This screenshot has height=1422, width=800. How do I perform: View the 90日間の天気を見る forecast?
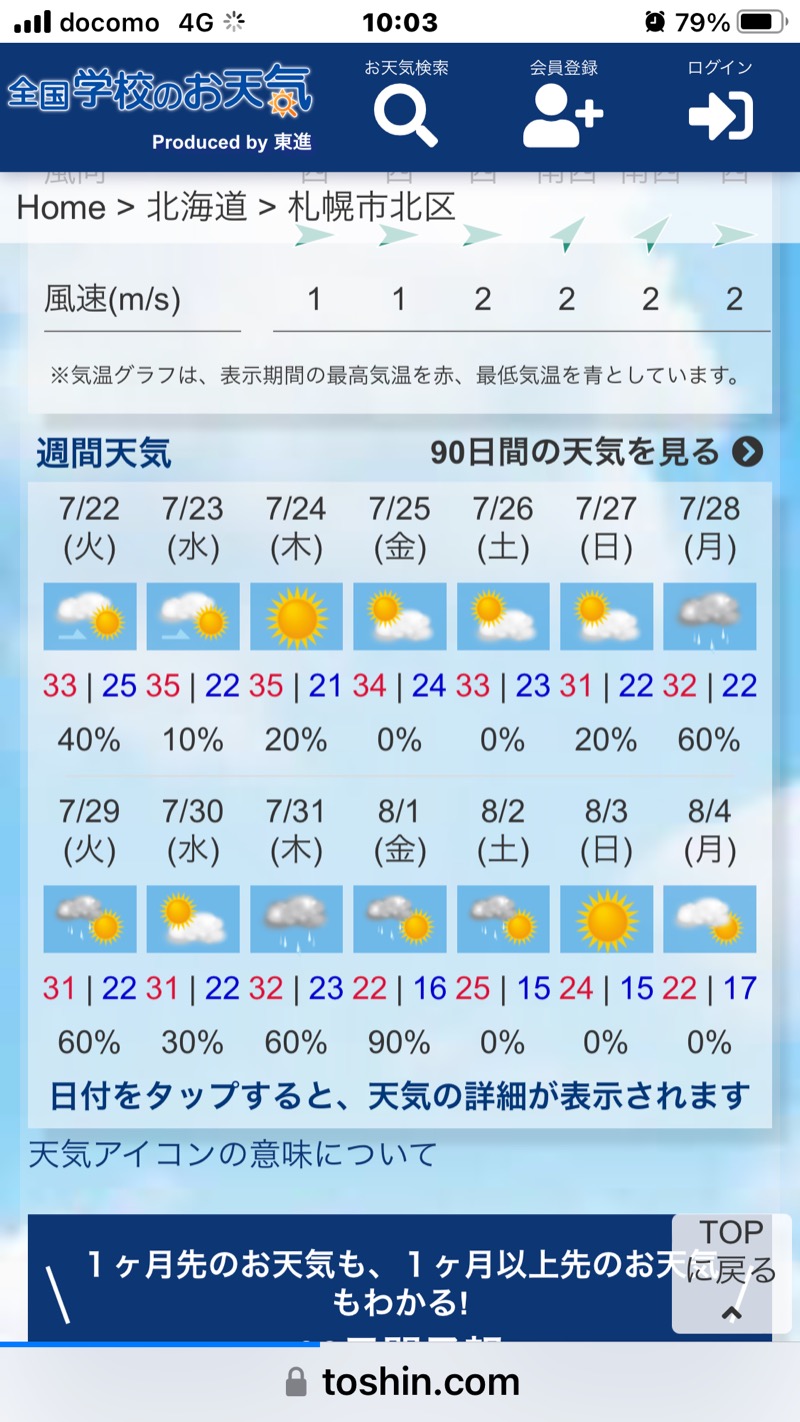[x=596, y=453]
